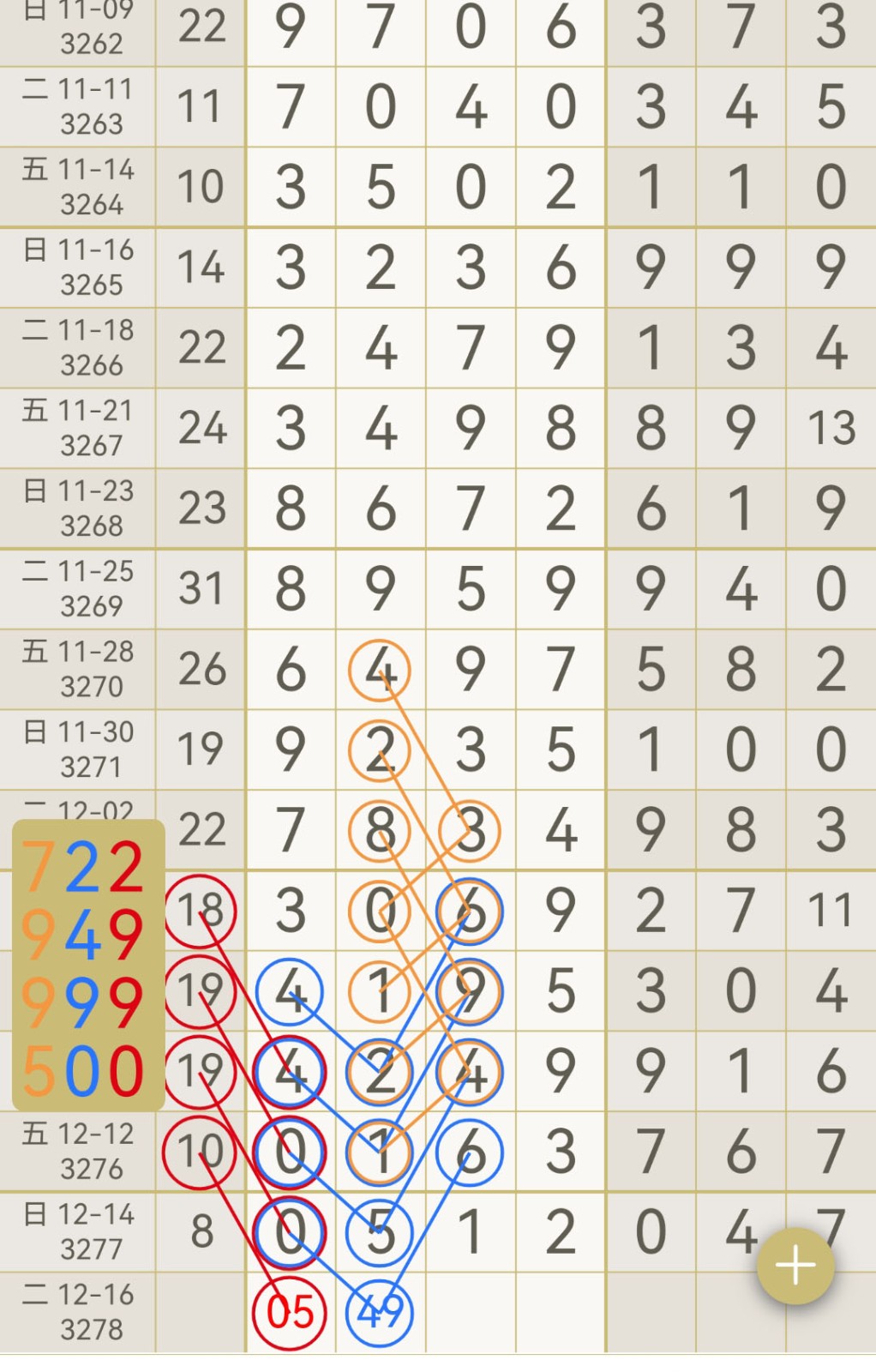The height and width of the screenshot is (1372, 876).
Task: Toggle the red circle around sum 18
Action: (x=202, y=911)
